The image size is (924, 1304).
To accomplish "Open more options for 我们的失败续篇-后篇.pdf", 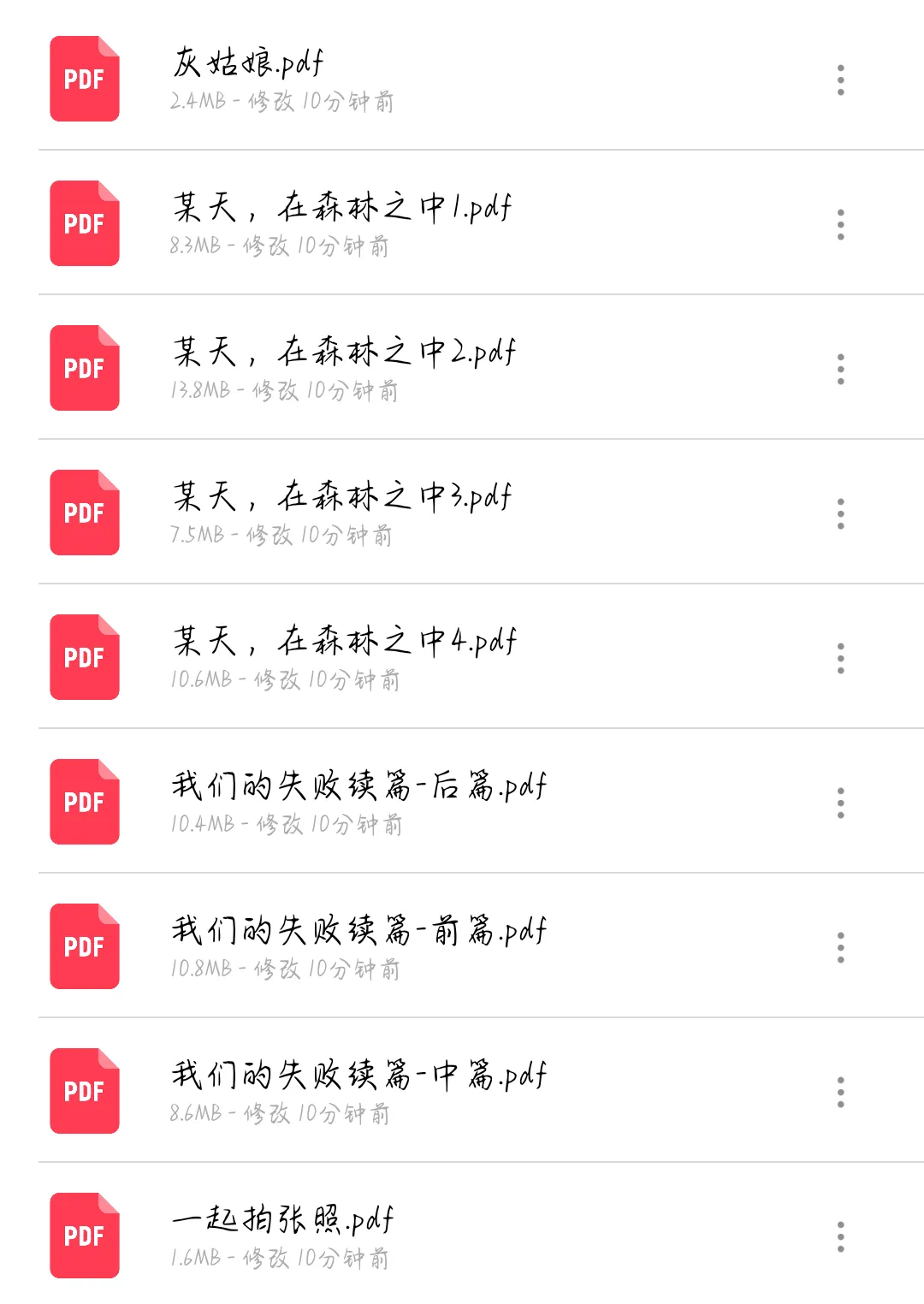I will click(840, 803).
